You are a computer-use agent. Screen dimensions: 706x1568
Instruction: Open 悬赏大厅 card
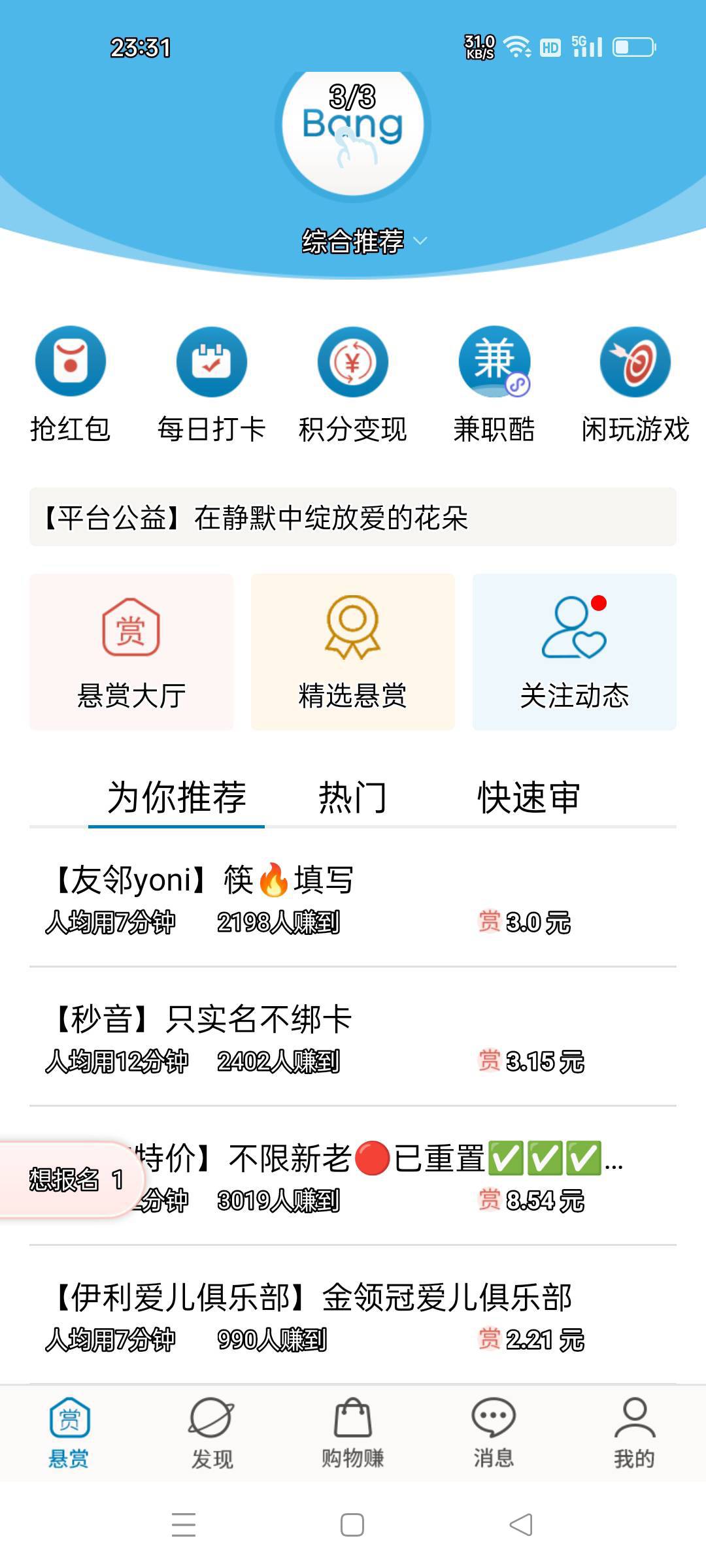point(131,652)
